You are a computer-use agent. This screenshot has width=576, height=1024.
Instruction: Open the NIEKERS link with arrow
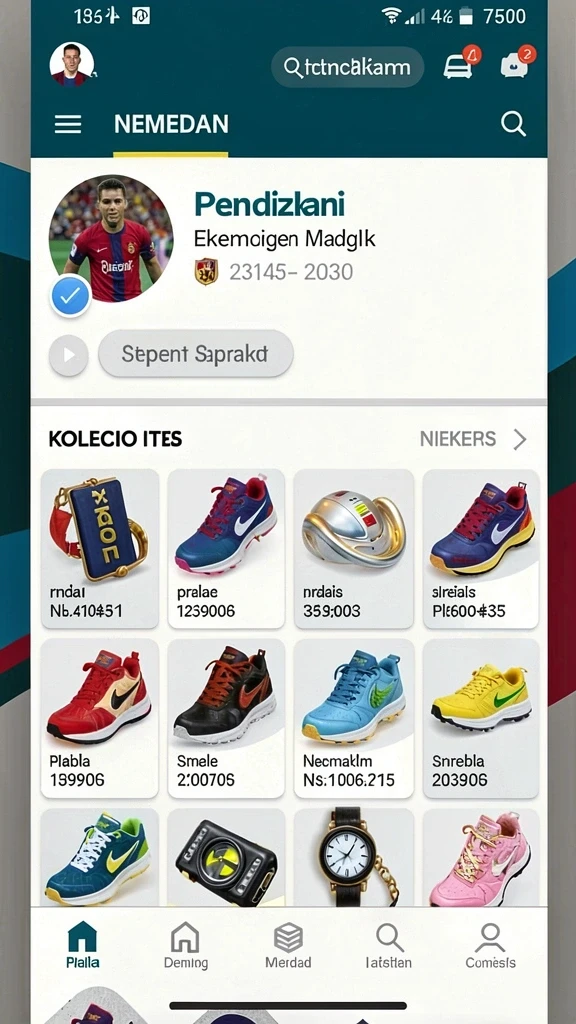473,440
